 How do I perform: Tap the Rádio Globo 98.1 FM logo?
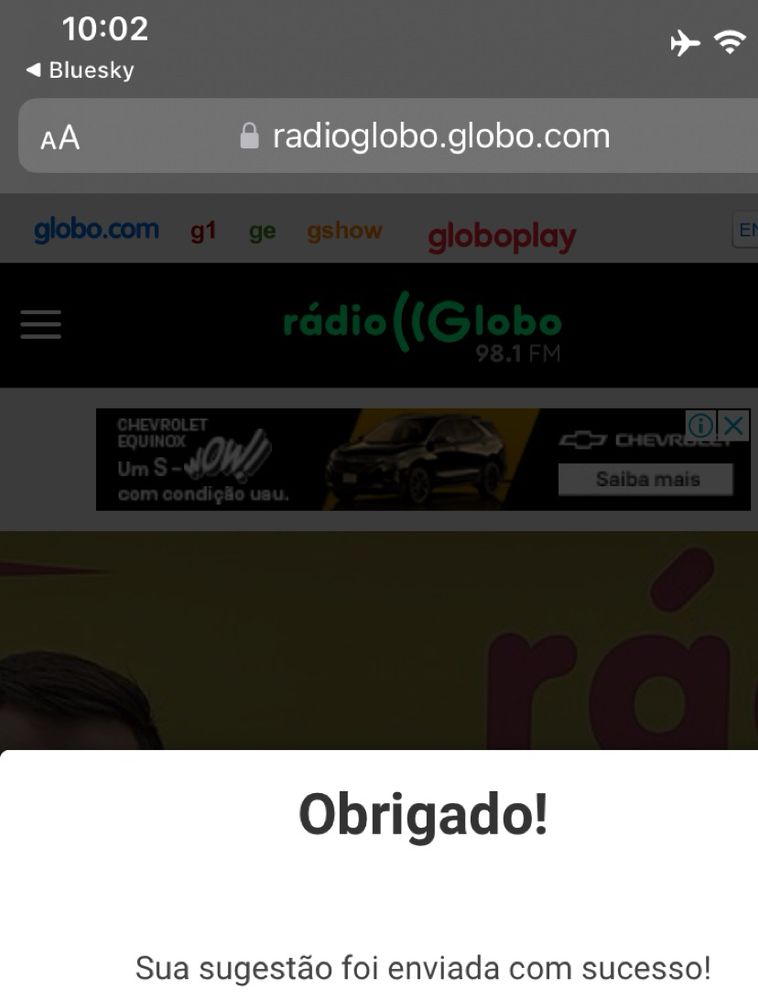click(422, 325)
